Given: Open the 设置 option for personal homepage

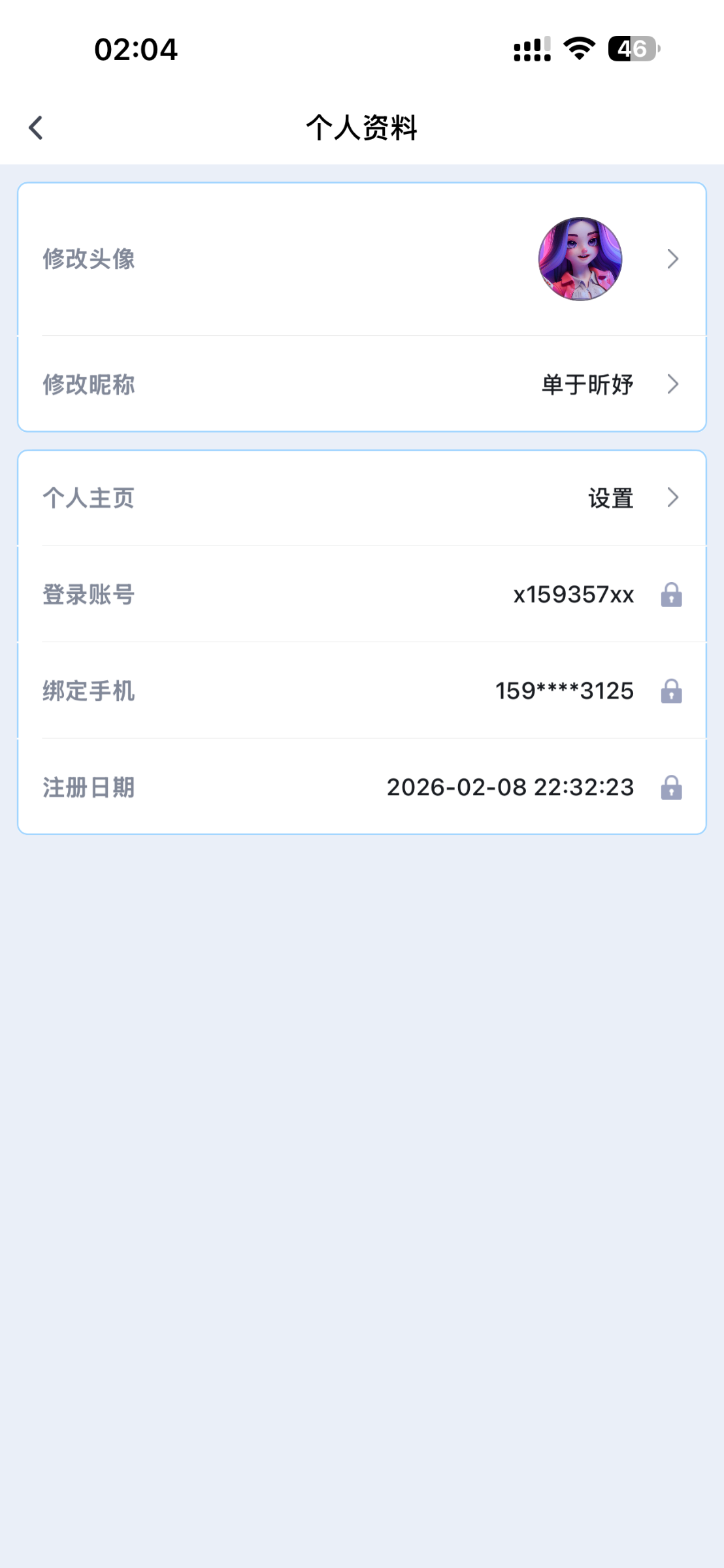Looking at the screenshot, I should click(610, 498).
